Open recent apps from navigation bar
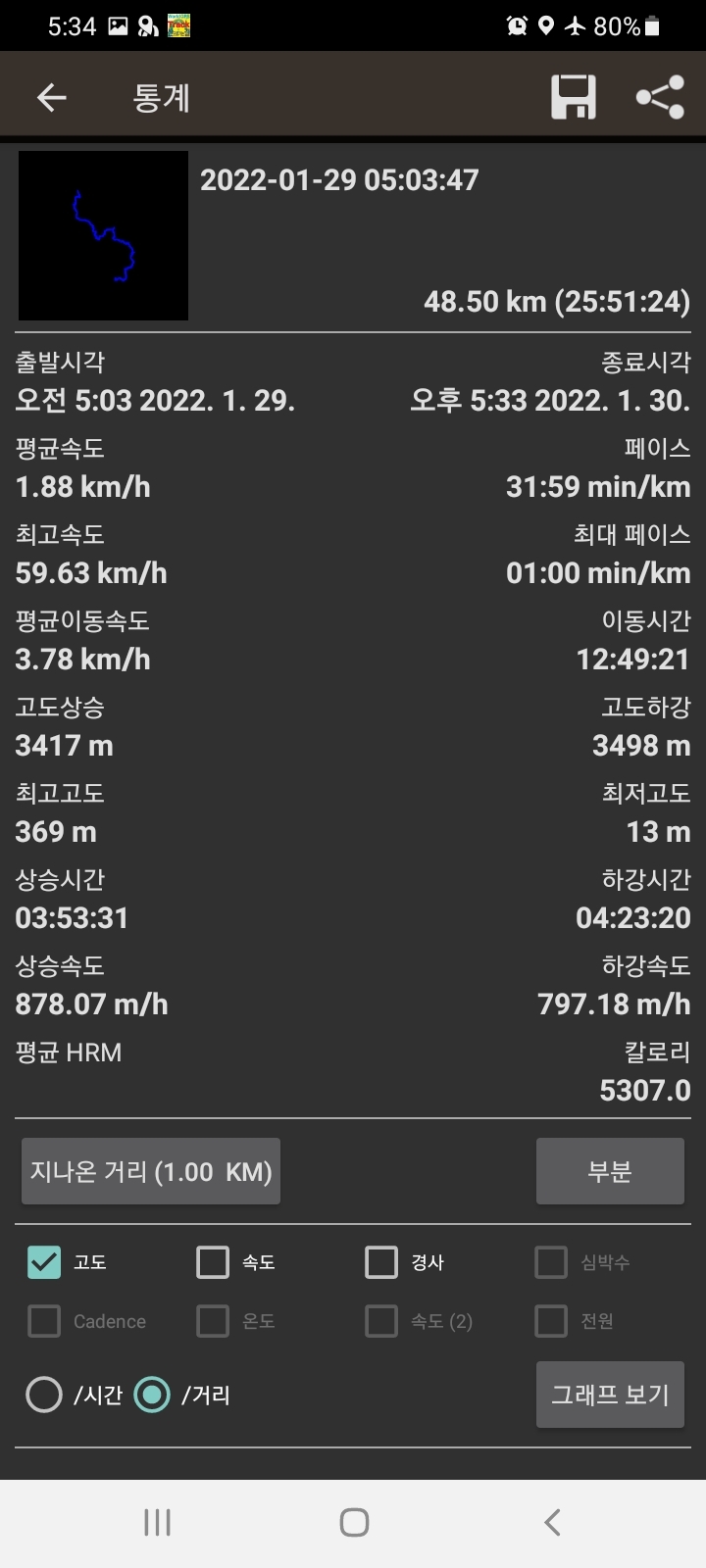This screenshot has height=1568, width=706. (x=157, y=1522)
